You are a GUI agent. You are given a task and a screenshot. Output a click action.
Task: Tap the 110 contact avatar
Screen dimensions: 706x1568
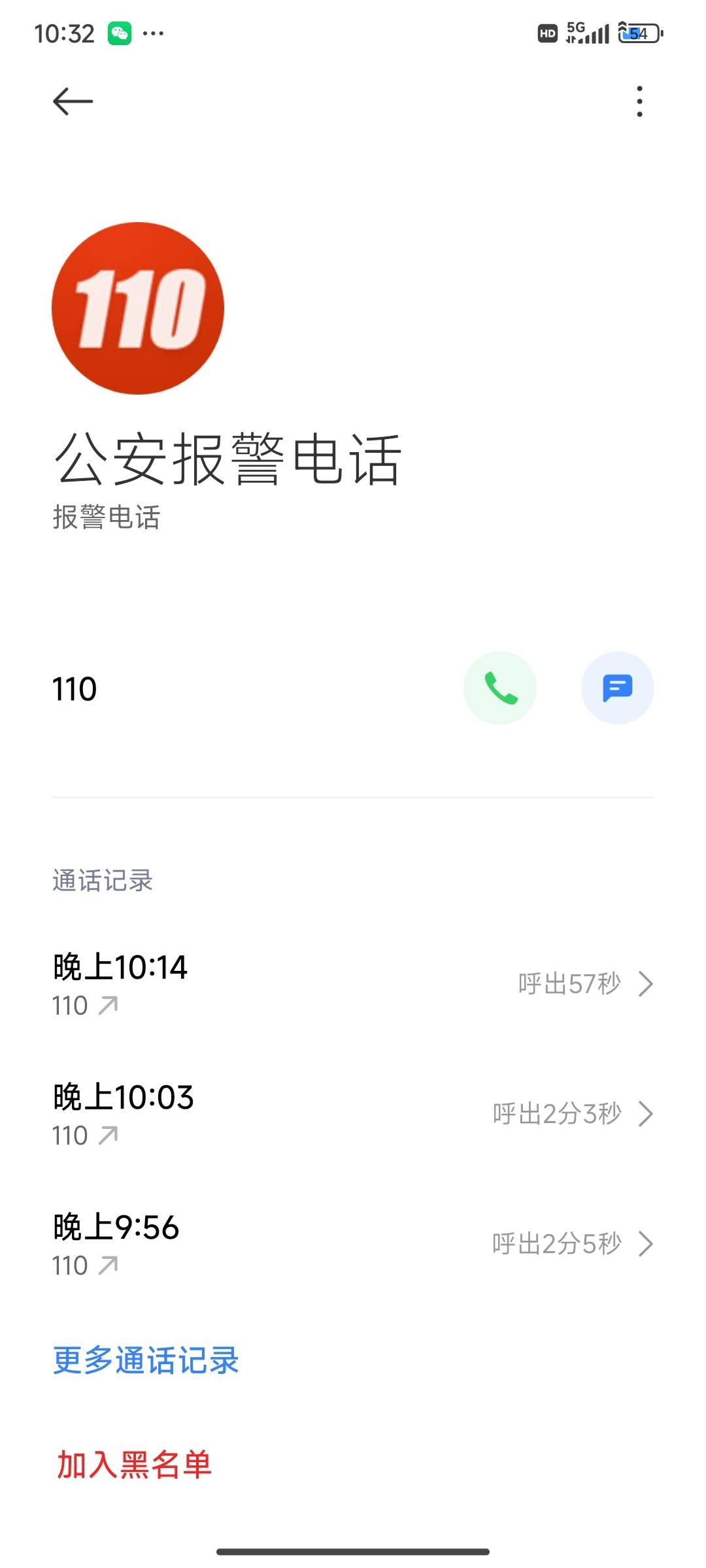[x=138, y=308]
